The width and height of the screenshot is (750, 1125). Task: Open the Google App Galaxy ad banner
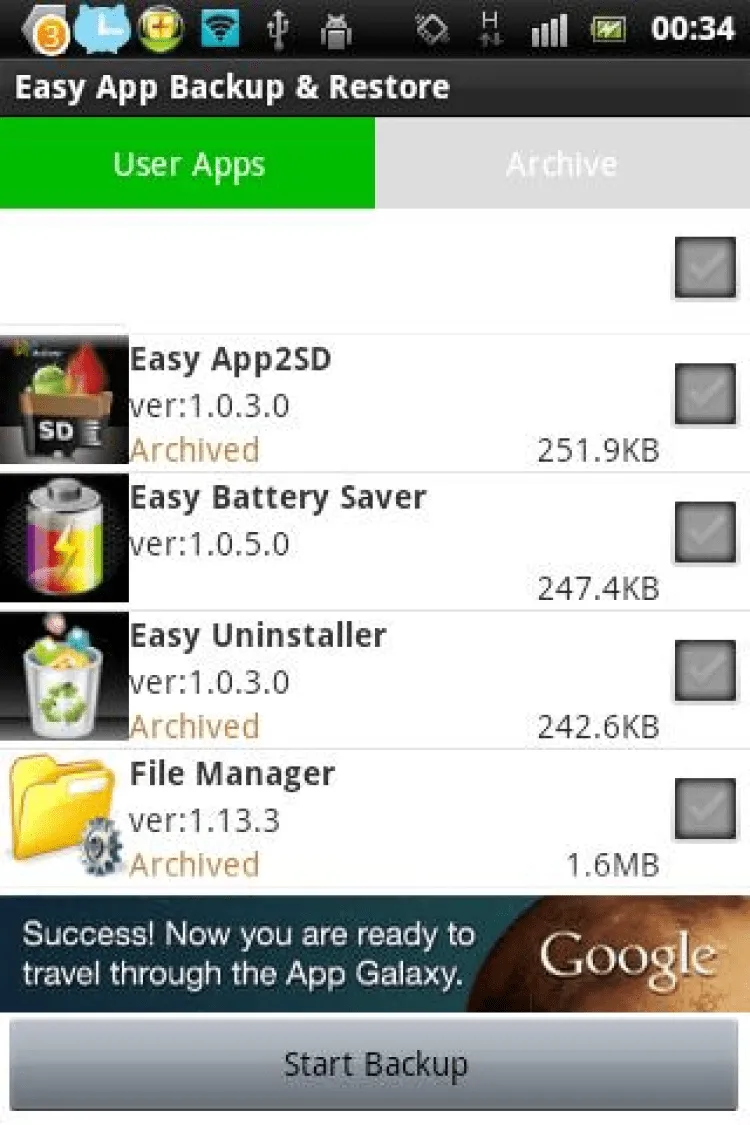(375, 954)
